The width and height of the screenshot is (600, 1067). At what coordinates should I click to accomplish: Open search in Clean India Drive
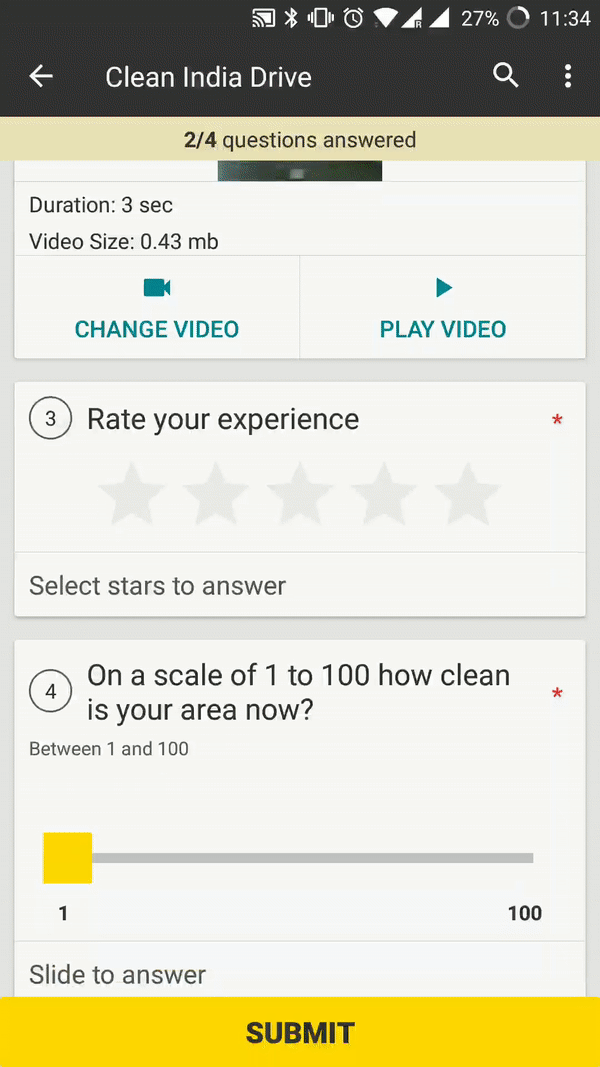(505, 76)
